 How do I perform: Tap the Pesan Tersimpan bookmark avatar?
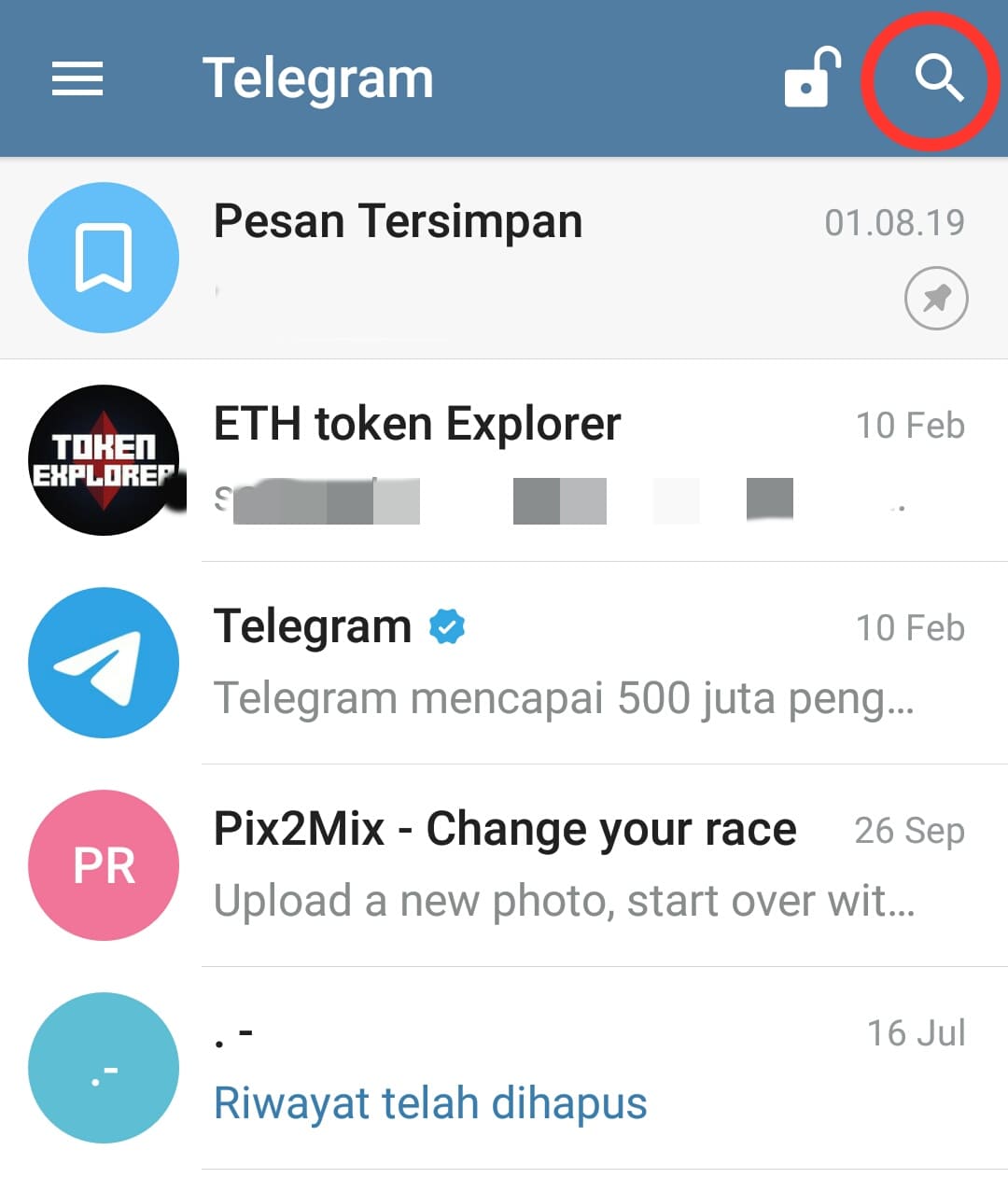(104, 256)
